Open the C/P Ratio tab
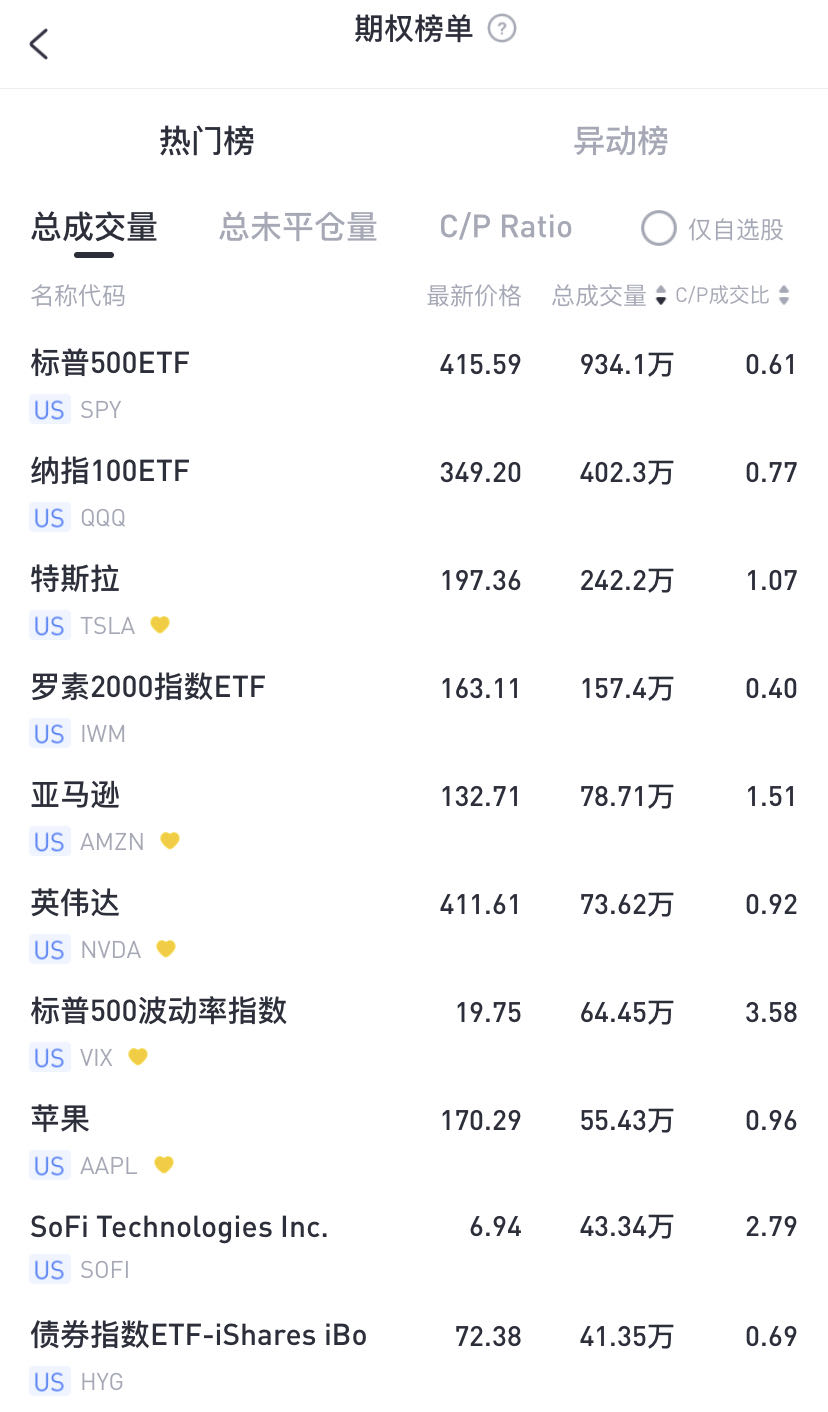Viewport: 828px width, 1412px height. [506, 228]
